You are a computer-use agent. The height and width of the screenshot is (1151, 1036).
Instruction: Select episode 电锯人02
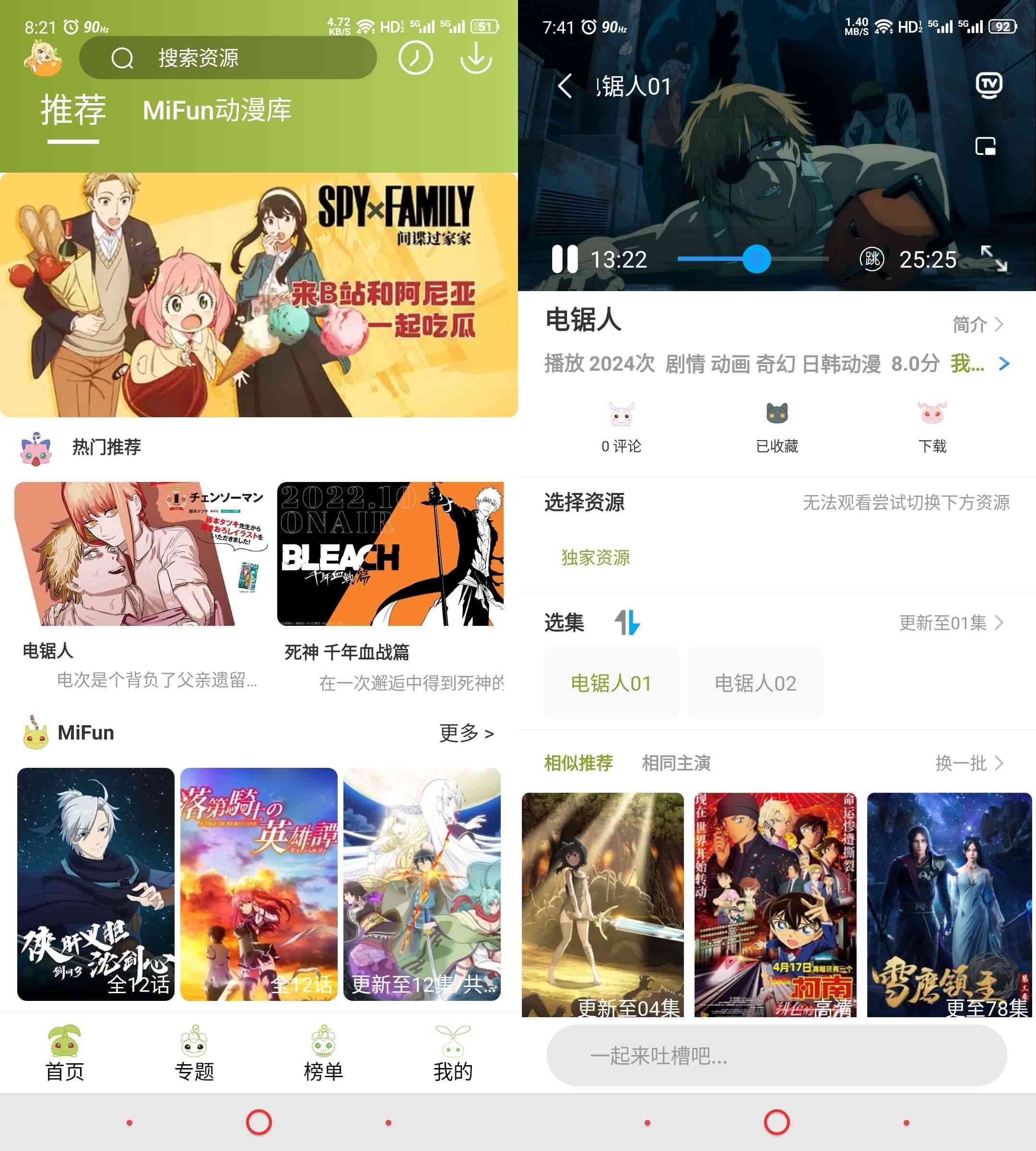[755, 682]
